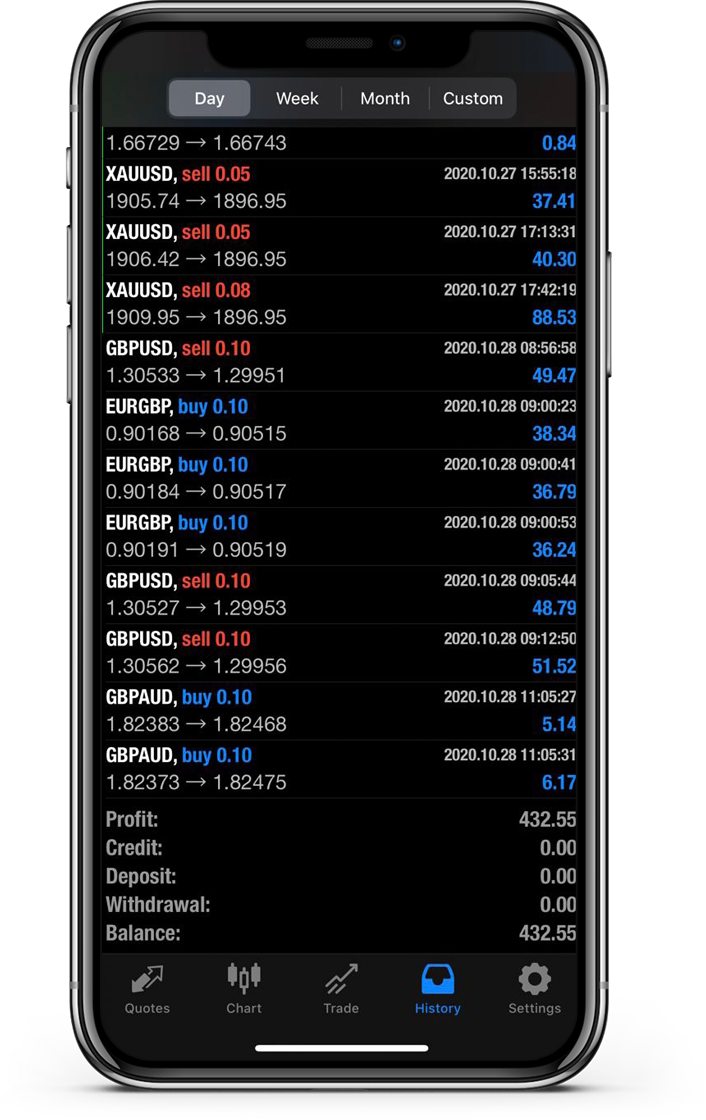Switch history period to Week
706x1120 pixels.
(x=297, y=98)
